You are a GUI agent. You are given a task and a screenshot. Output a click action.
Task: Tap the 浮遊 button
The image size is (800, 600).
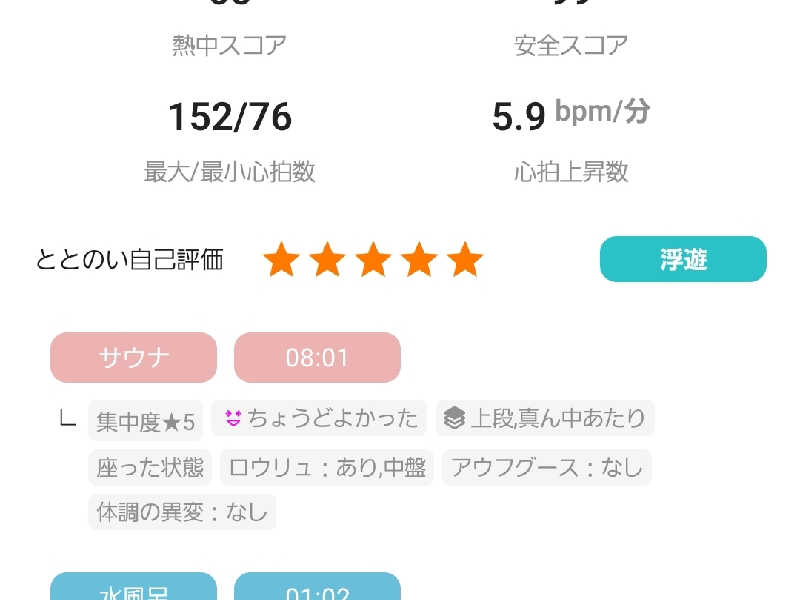683,259
